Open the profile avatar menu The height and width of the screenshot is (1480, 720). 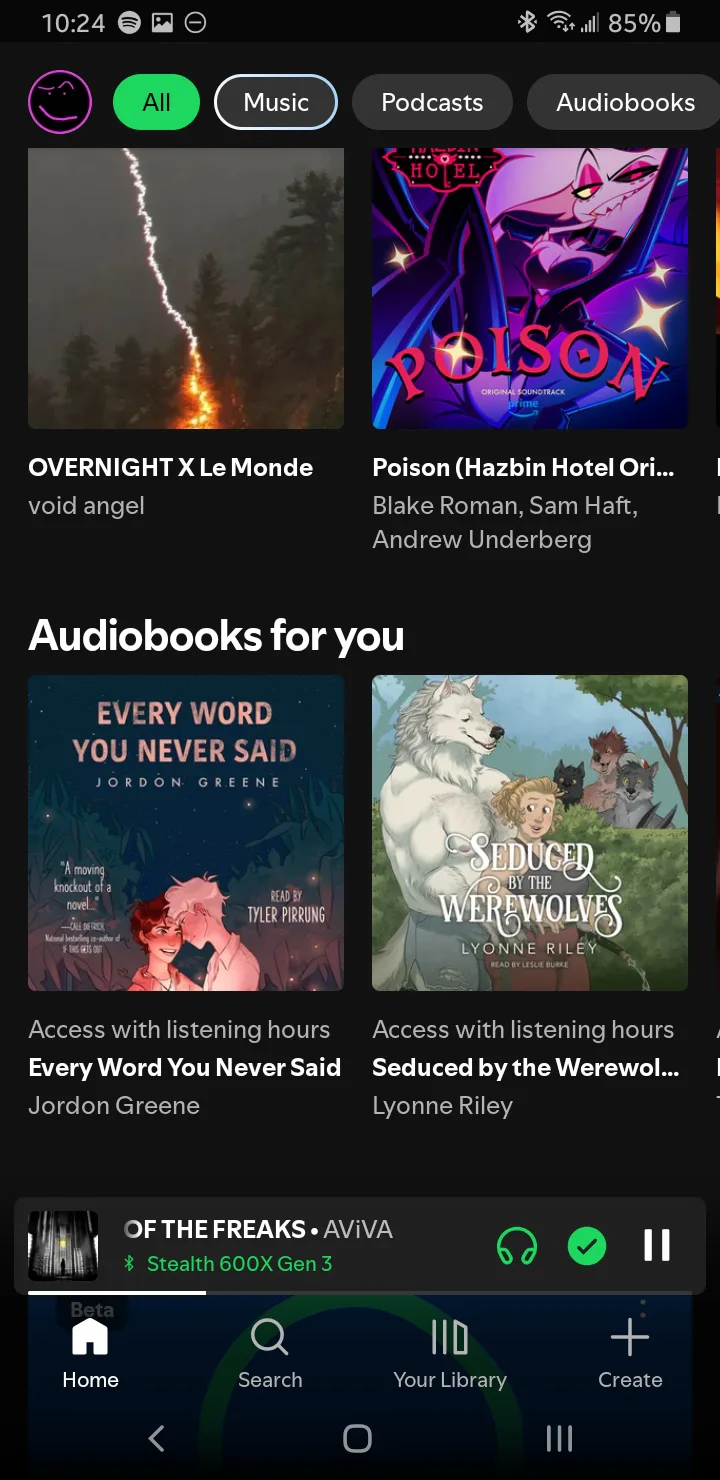60,102
